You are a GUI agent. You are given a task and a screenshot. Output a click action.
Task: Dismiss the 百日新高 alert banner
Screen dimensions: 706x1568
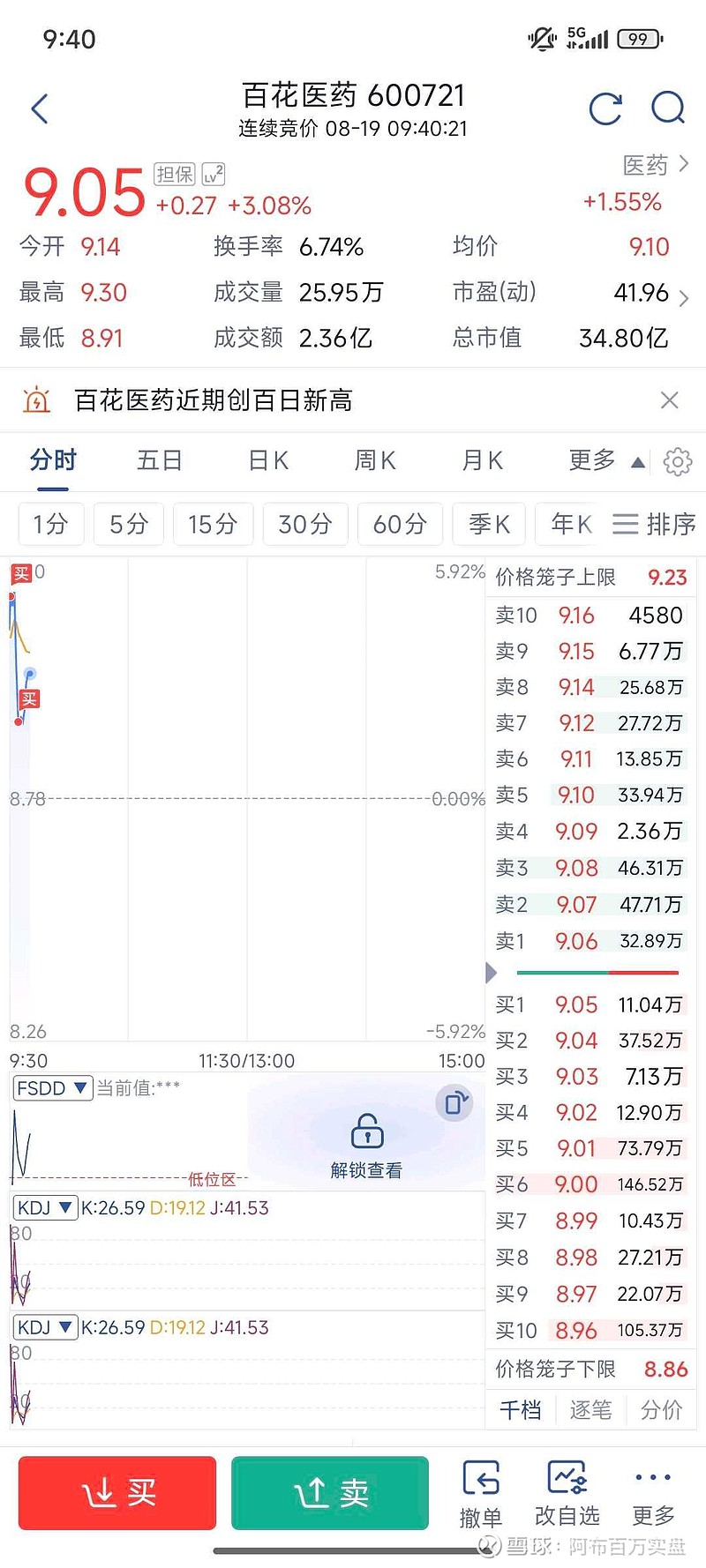pyautogui.click(x=670, y=400)
